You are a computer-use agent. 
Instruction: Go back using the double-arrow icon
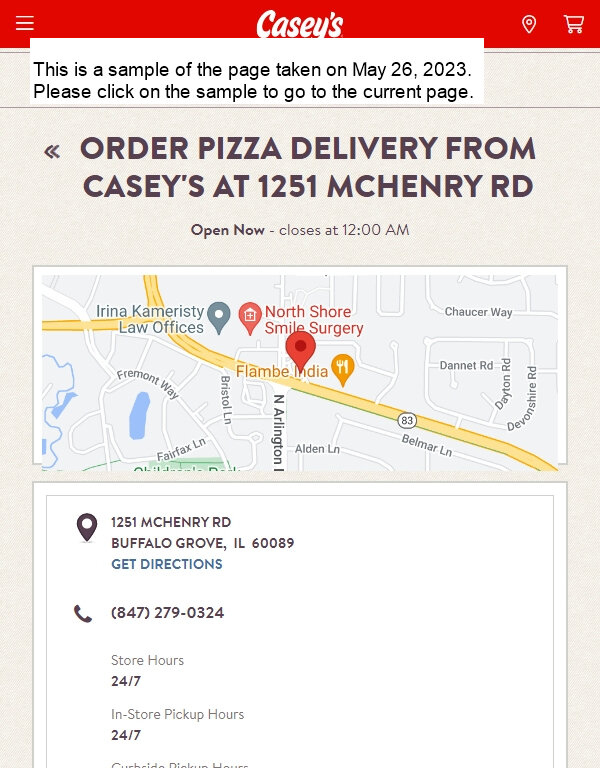pyautogui.click(x=52, y=152)
